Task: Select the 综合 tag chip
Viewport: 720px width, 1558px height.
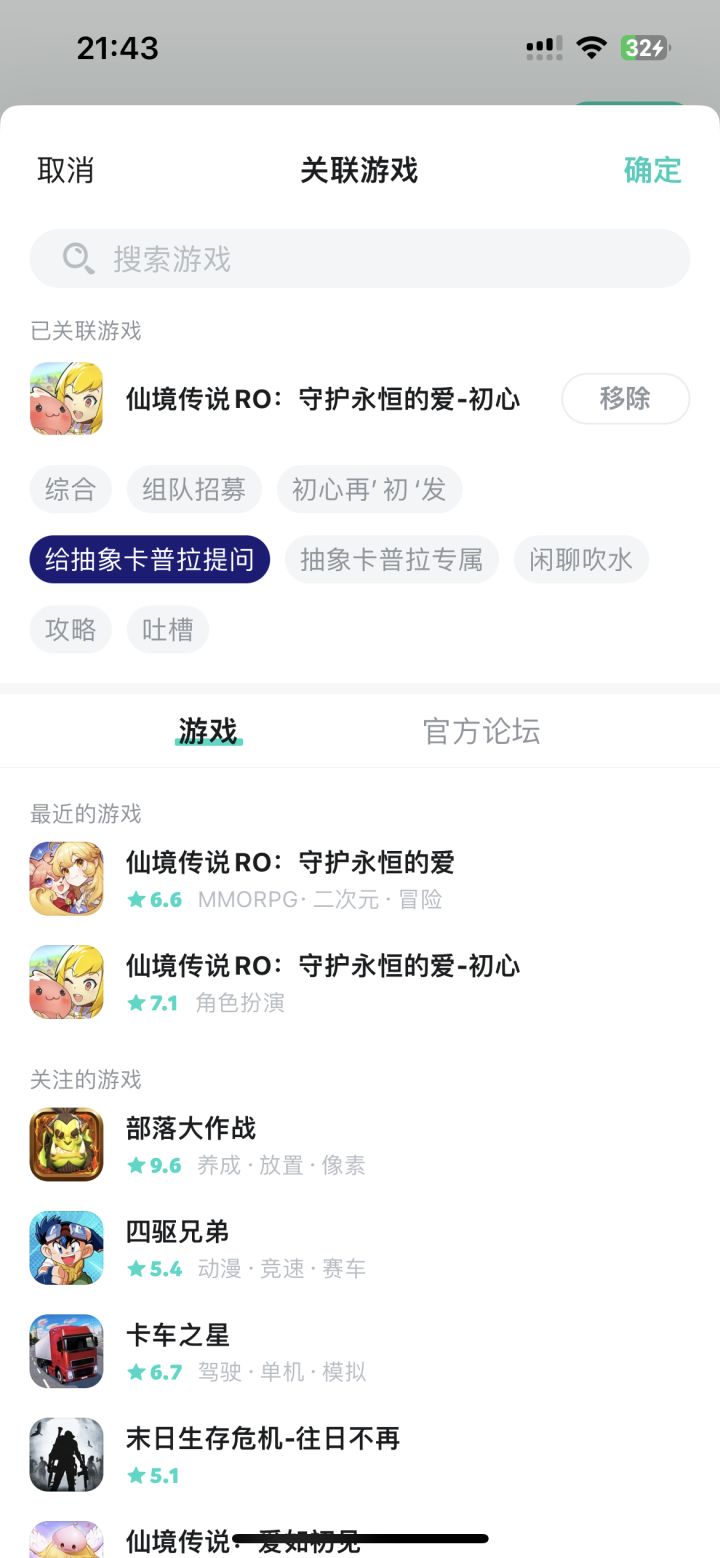Action: (70, 489)
